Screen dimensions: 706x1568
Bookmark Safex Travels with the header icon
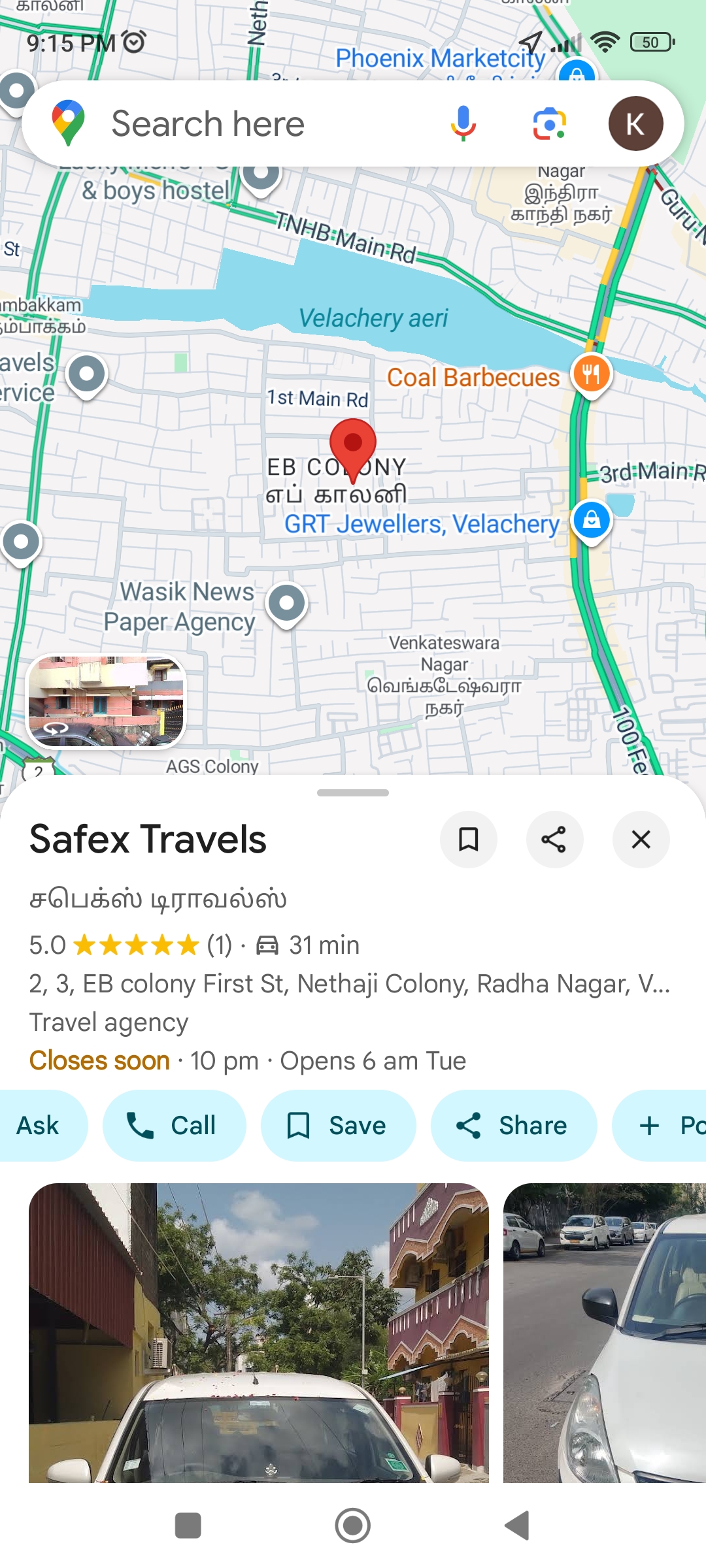468,840
